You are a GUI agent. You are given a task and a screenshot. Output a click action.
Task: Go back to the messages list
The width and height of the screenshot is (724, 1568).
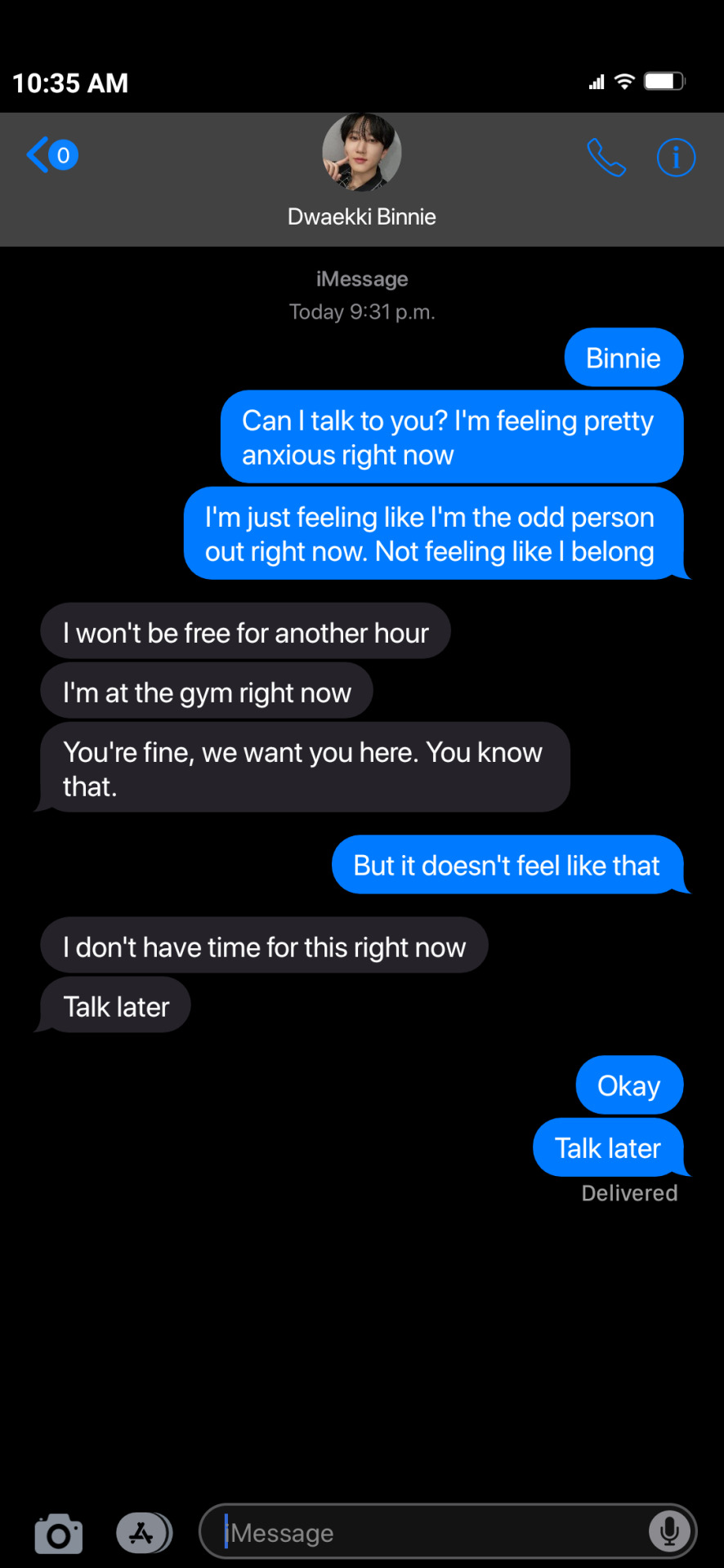(x=51, y=155)
